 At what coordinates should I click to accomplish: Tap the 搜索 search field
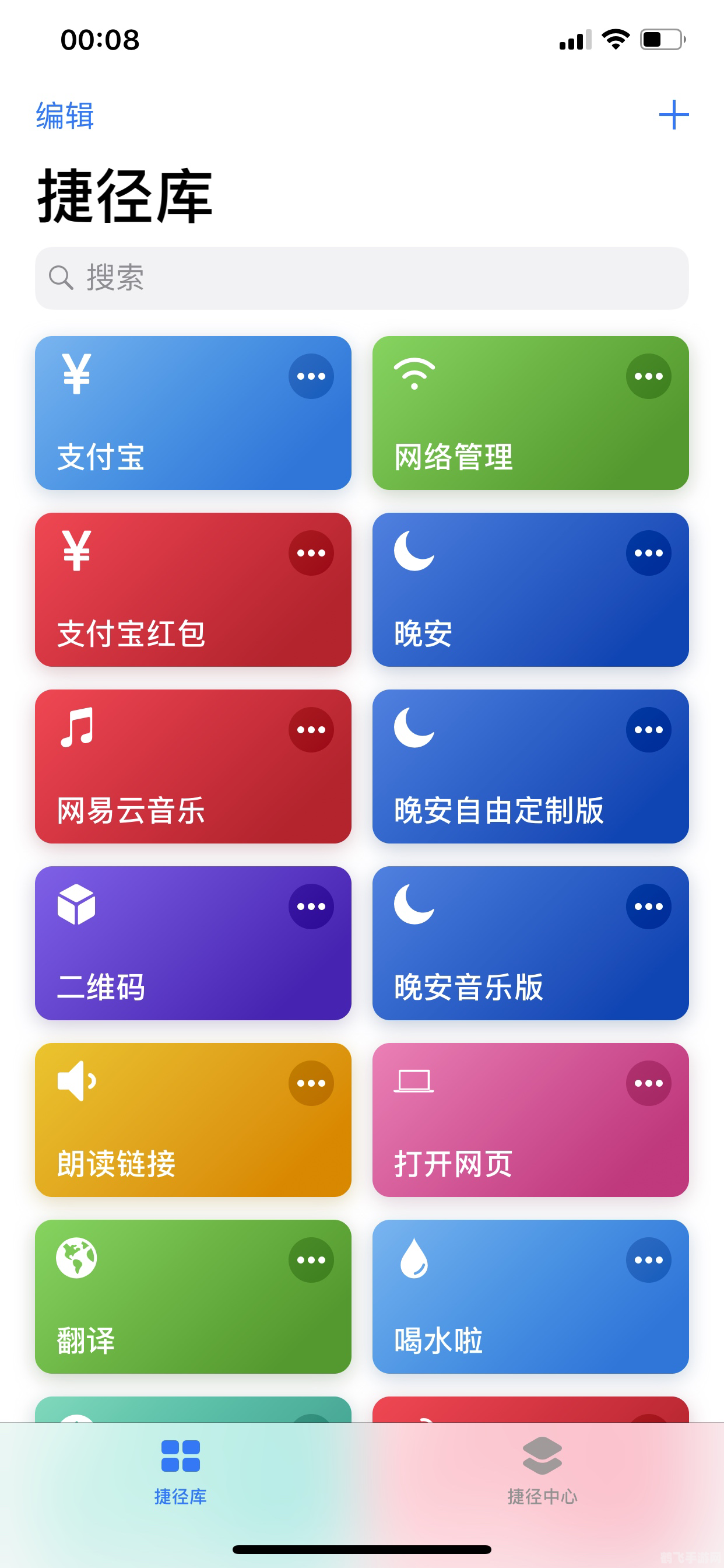click(x=361, y=278)
